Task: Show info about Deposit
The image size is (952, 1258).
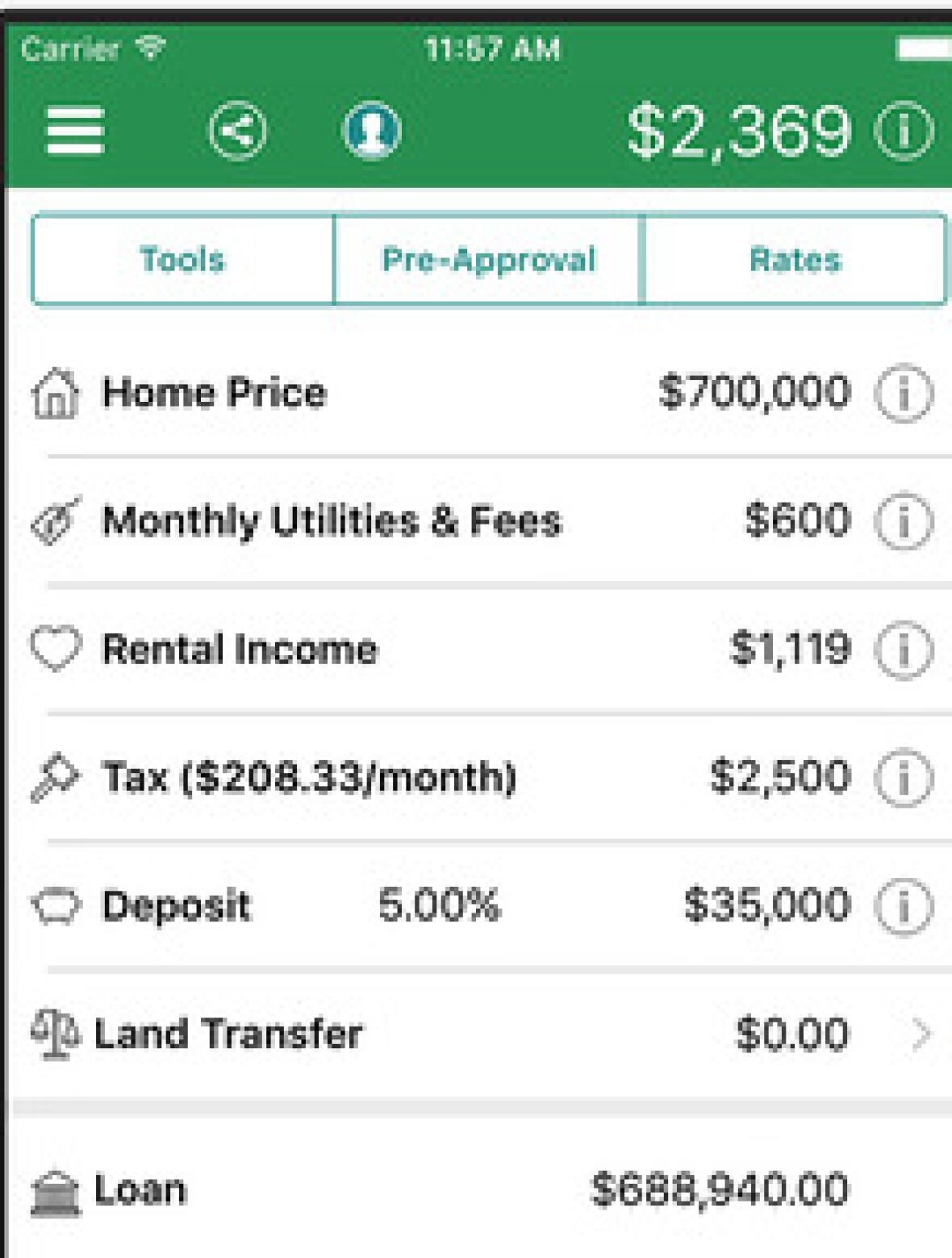Action: pyautogui.click(x=904, y=906)
